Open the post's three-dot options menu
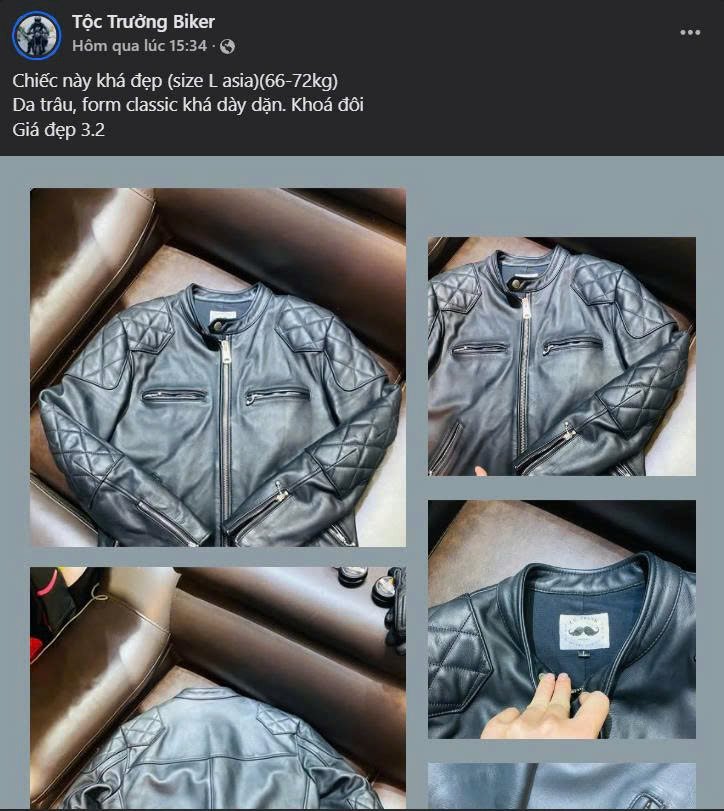The image size is (724, 811). click(x=690, y=32)
